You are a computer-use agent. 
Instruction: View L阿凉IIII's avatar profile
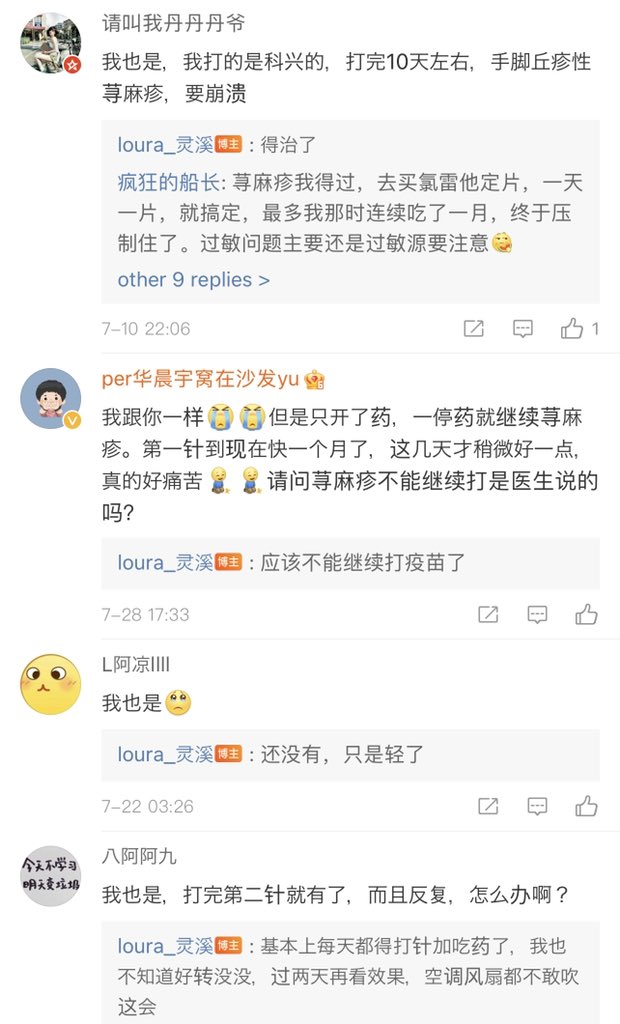point(51,684)
